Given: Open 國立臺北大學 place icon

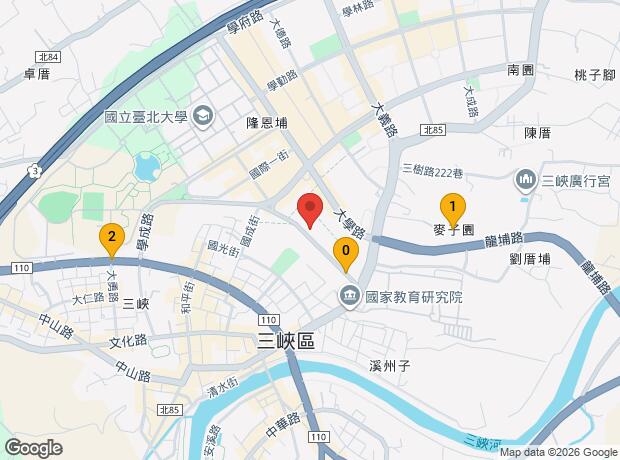Looking at the screenshot, I should (x=204, y=117).
